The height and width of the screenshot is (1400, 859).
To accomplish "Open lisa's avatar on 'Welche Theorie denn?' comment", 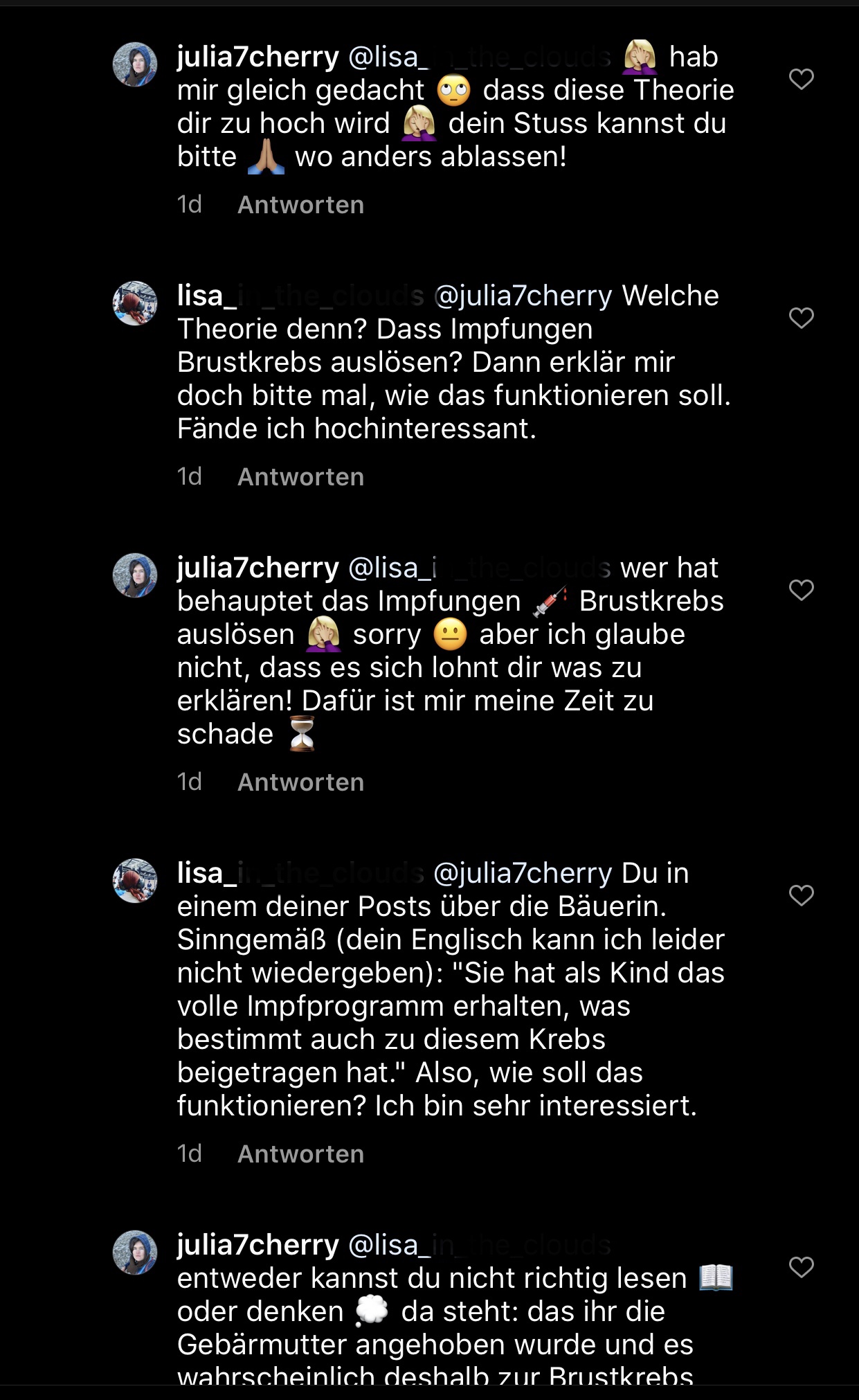I will pyautogui.click(x=135, y=303).
